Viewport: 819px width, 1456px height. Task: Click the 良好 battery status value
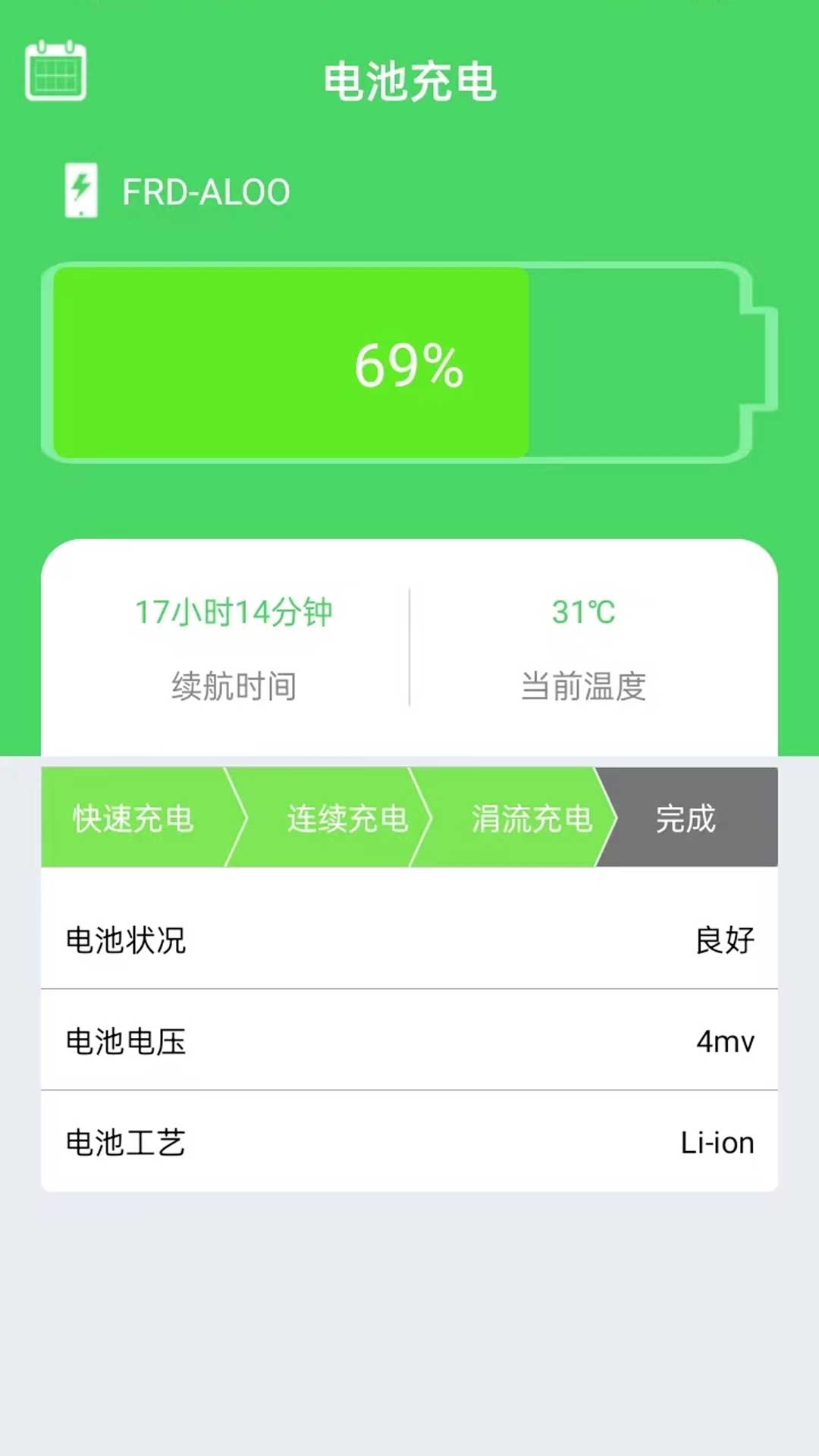[x=724, y=940]
